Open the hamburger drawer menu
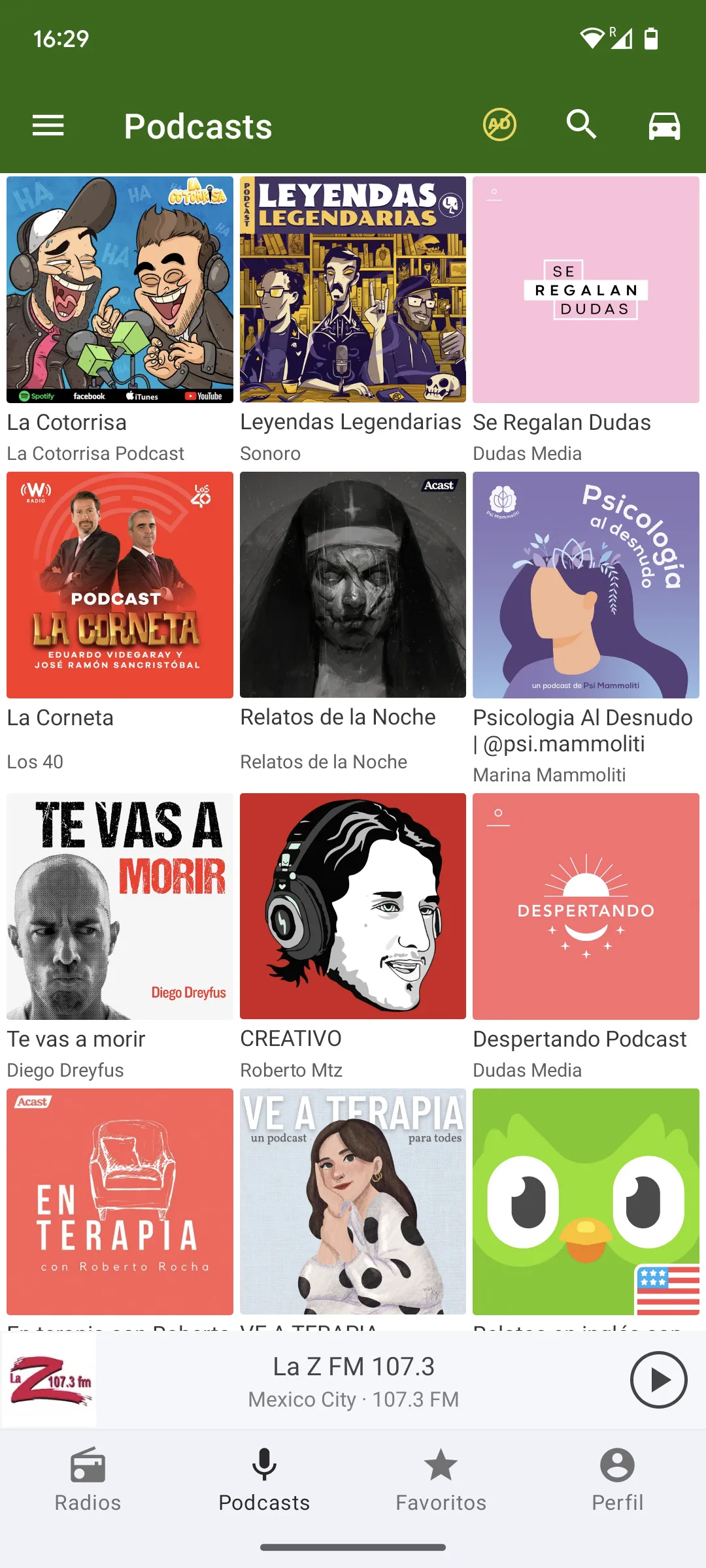706x1568 pixels. 48,125
